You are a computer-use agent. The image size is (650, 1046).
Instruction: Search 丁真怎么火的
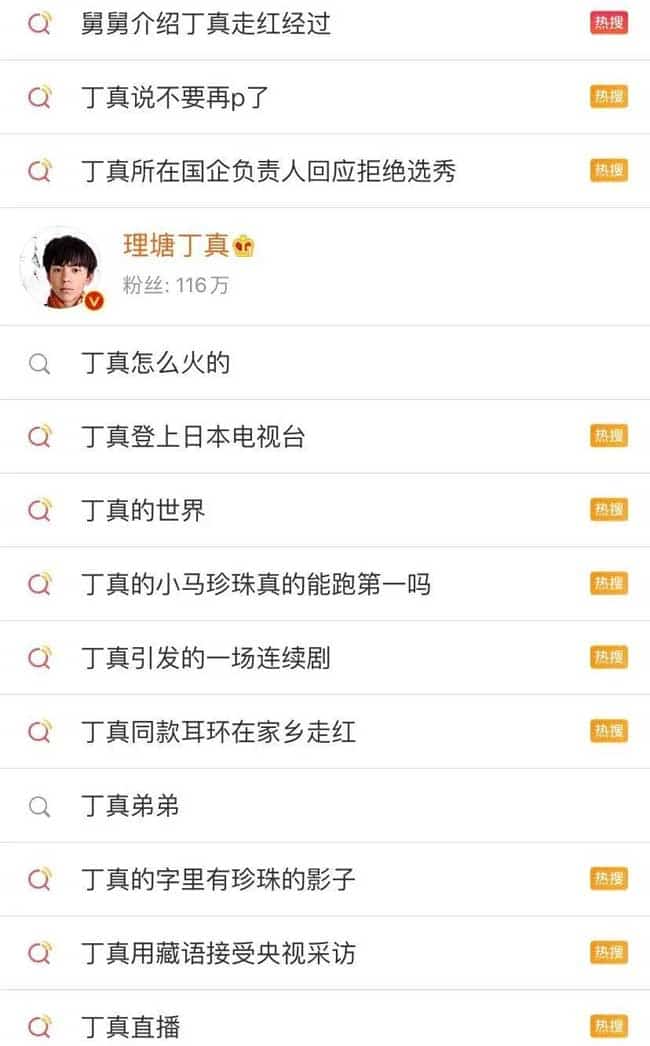[325, 363]
